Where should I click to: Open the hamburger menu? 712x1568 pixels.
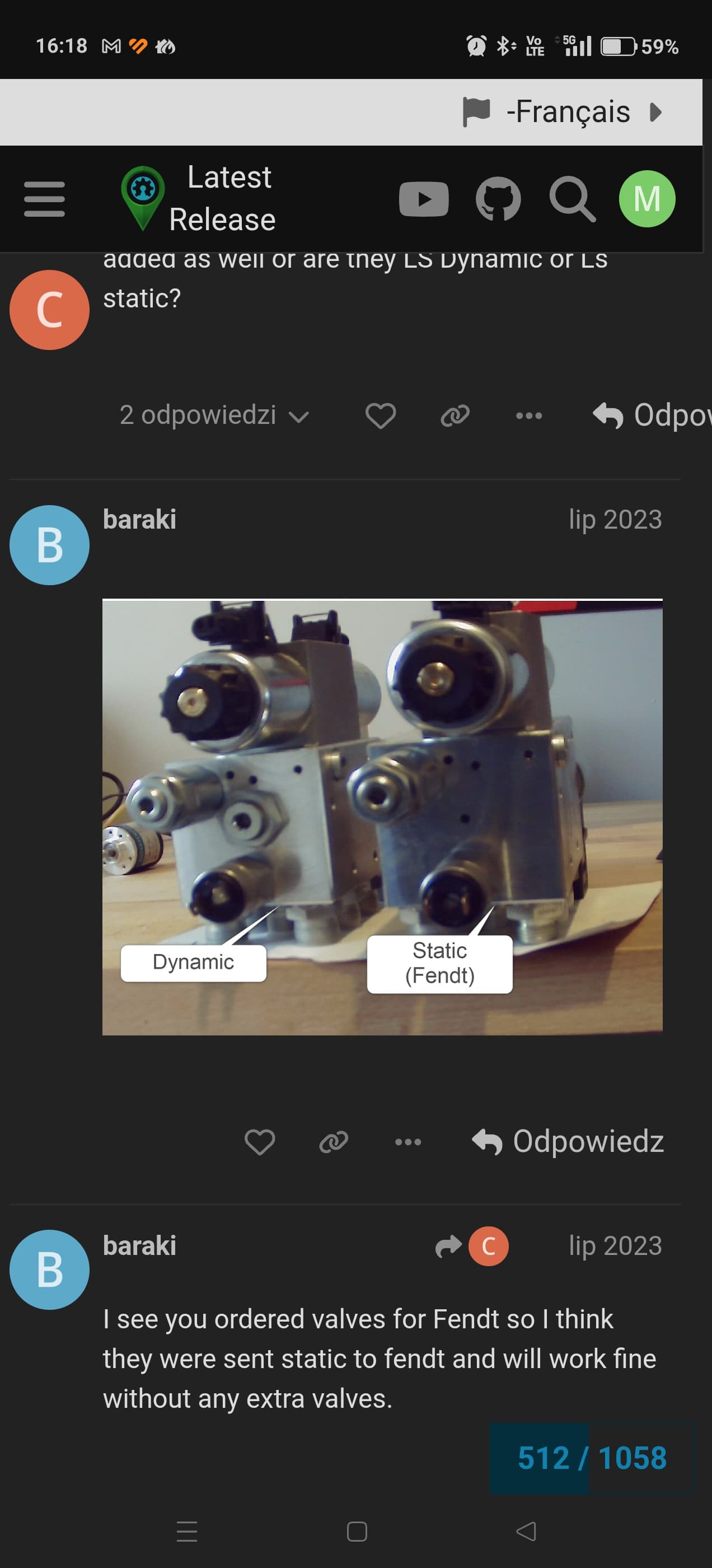pos(44,199)
